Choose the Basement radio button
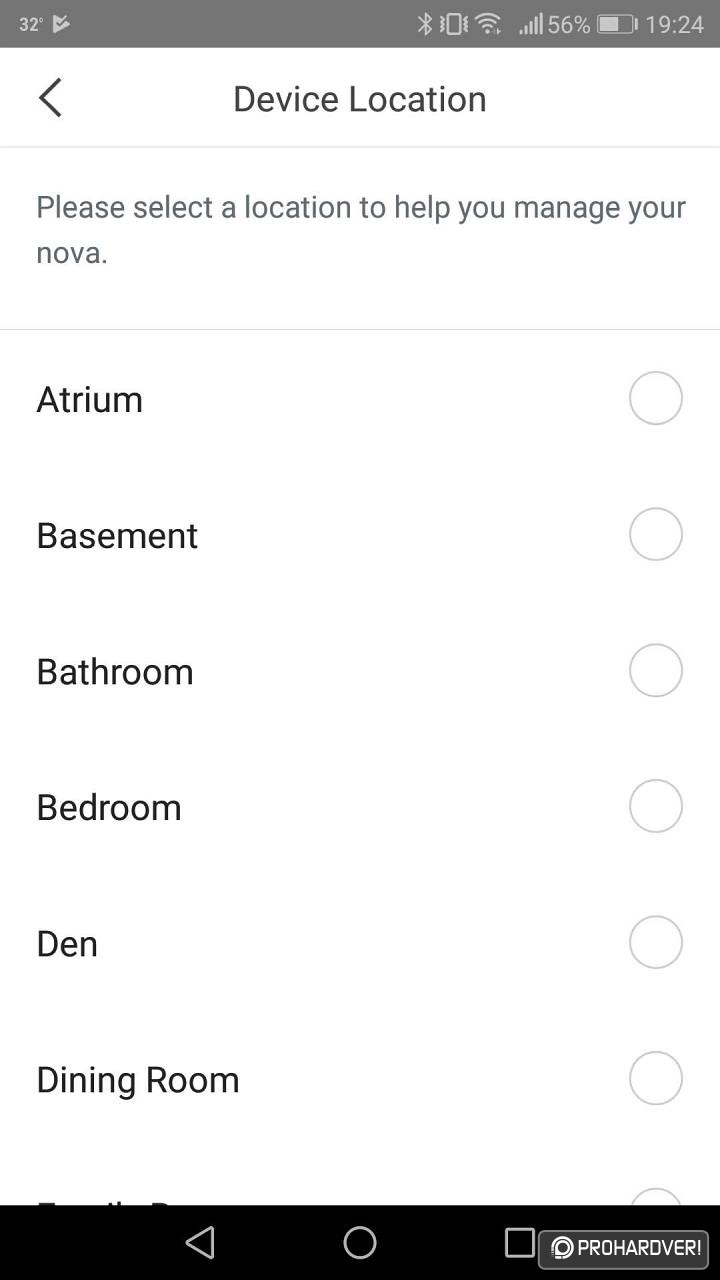Image resolution: width=720 pixels, height=1280 pixels. [x=656, y=534]
